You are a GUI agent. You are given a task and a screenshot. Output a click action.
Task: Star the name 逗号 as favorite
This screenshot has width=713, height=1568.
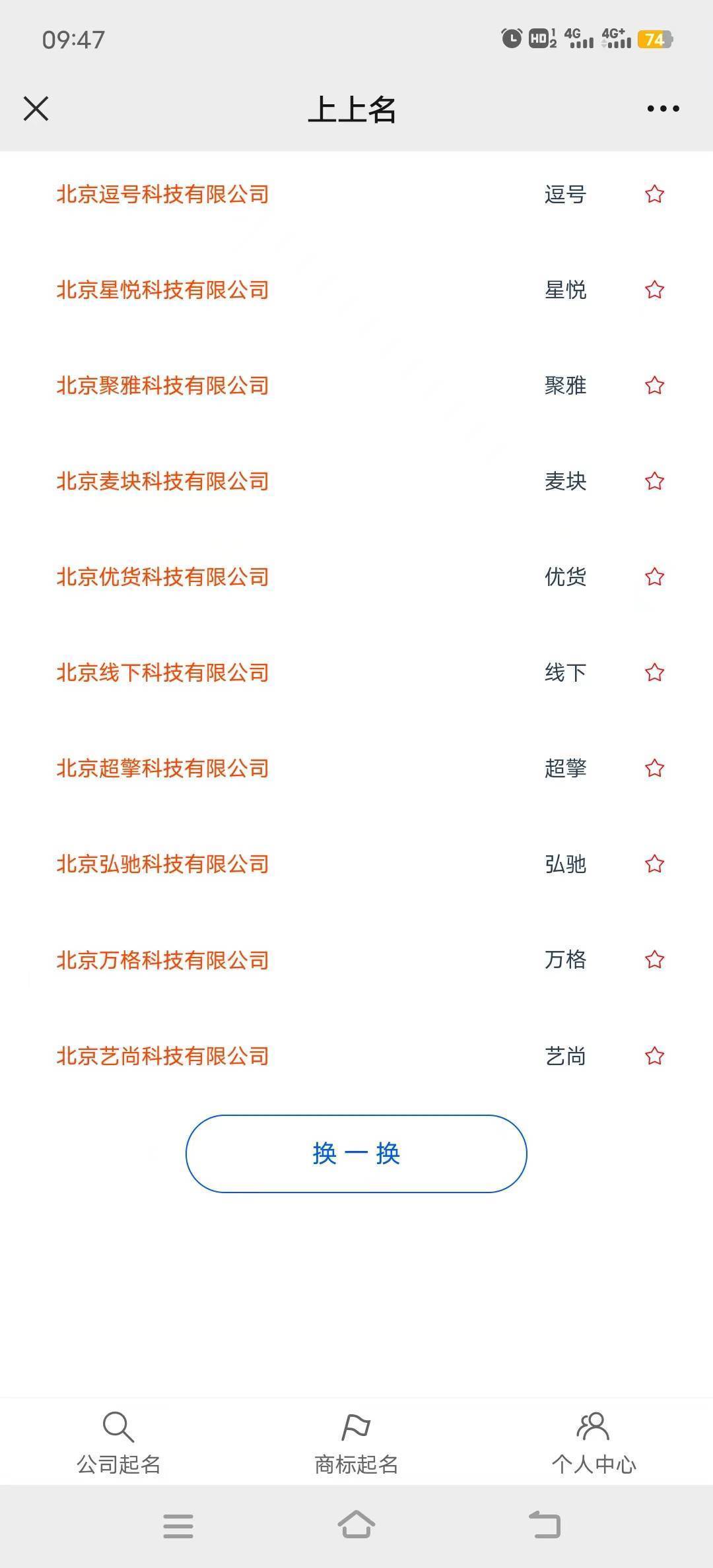(654, 195)
